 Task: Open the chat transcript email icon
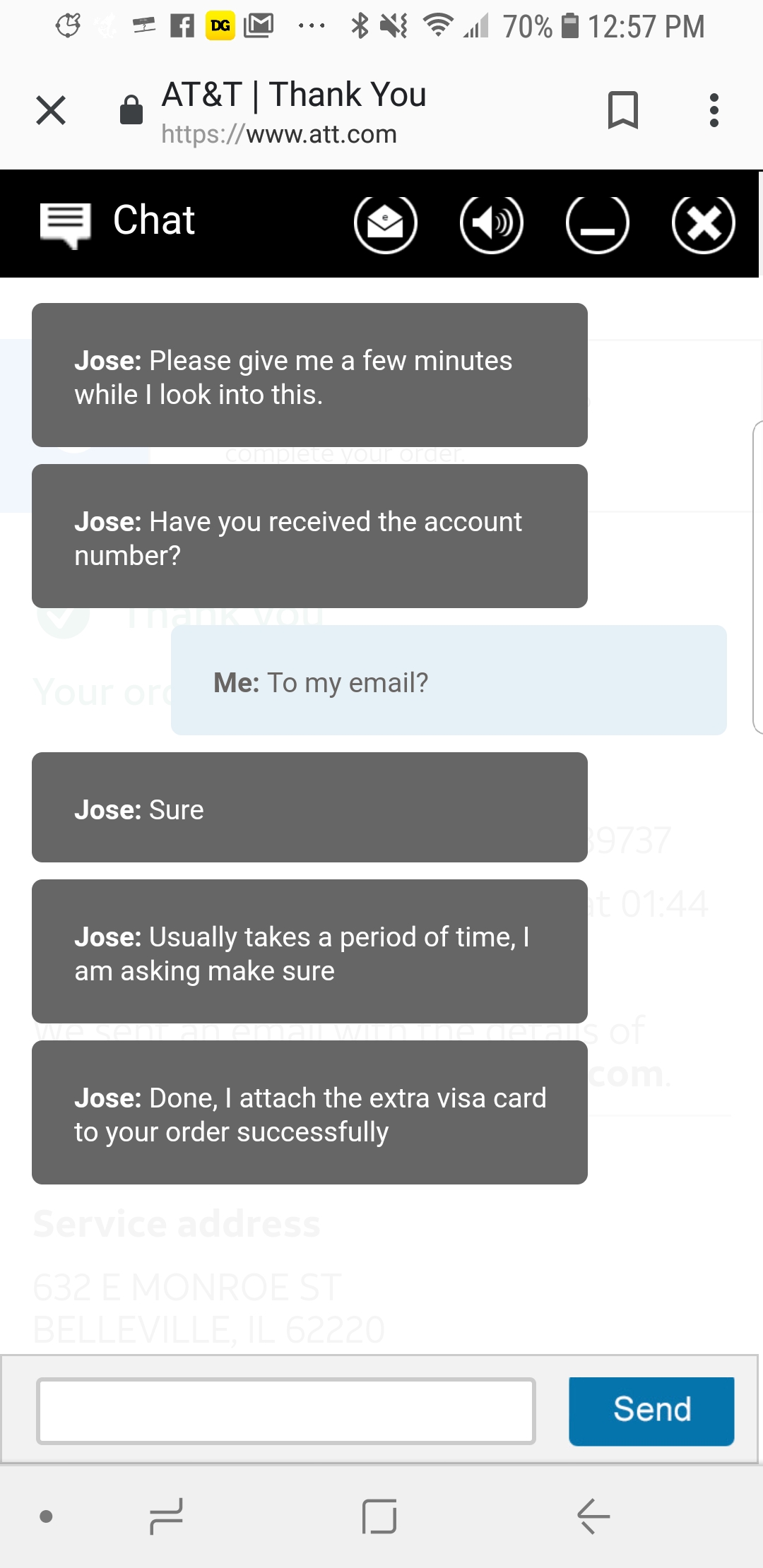[x=386, y=222]
